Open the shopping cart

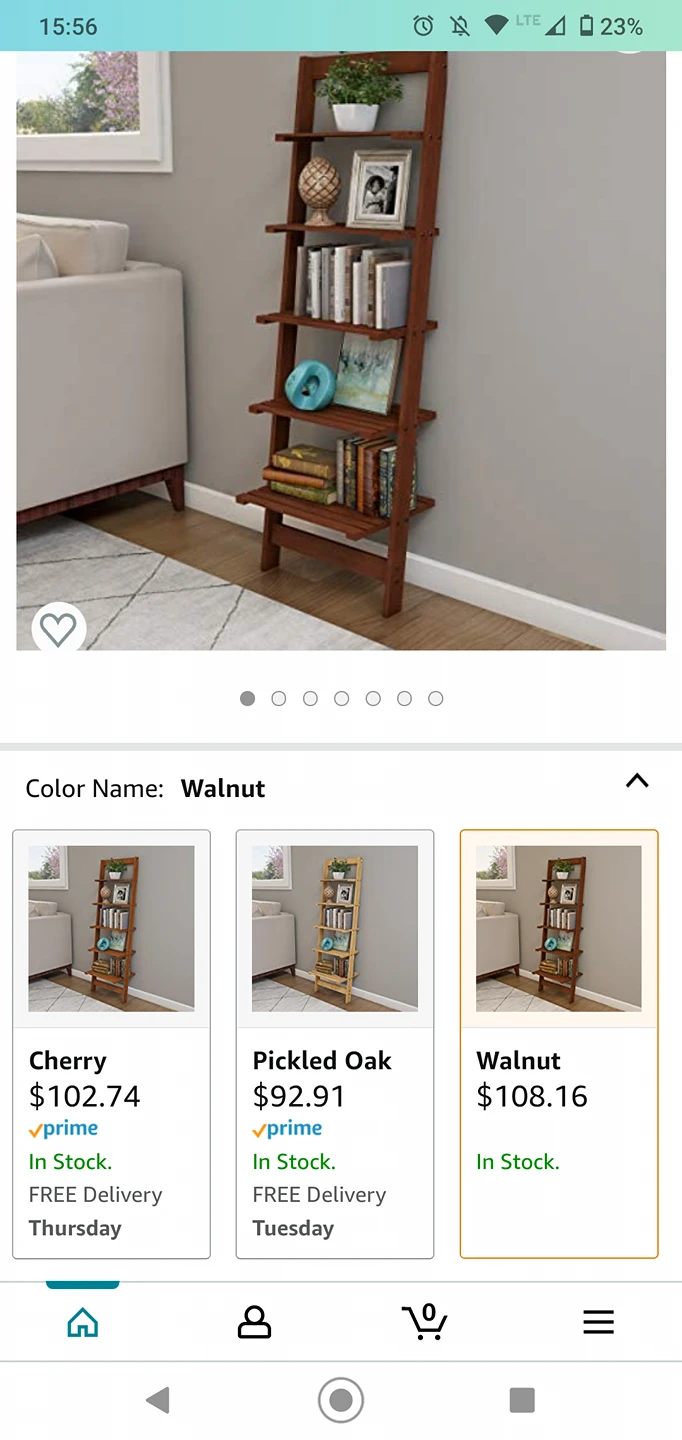click(426, 1322)
